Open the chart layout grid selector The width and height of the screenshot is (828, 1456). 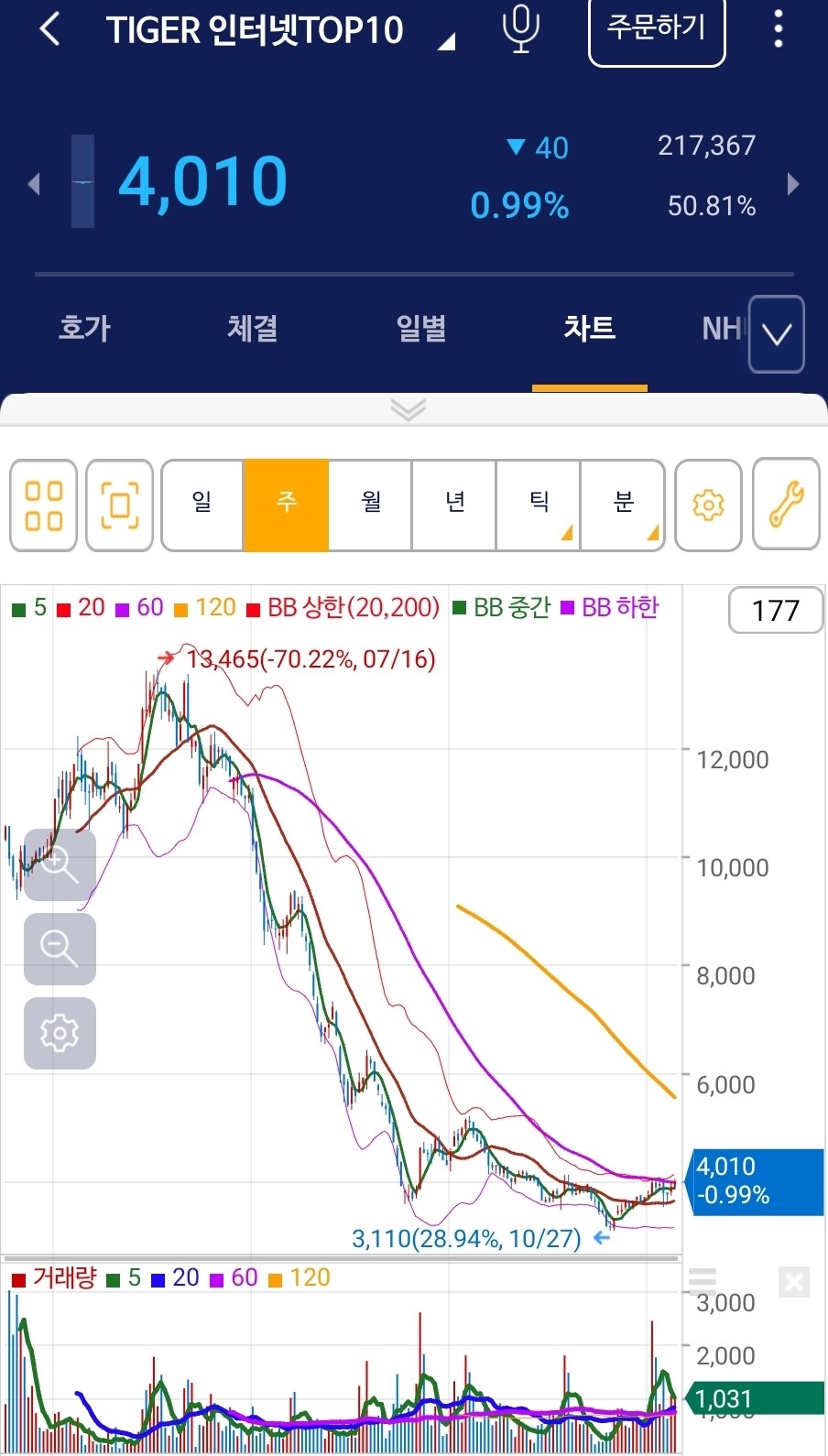(x=43, y=505)
